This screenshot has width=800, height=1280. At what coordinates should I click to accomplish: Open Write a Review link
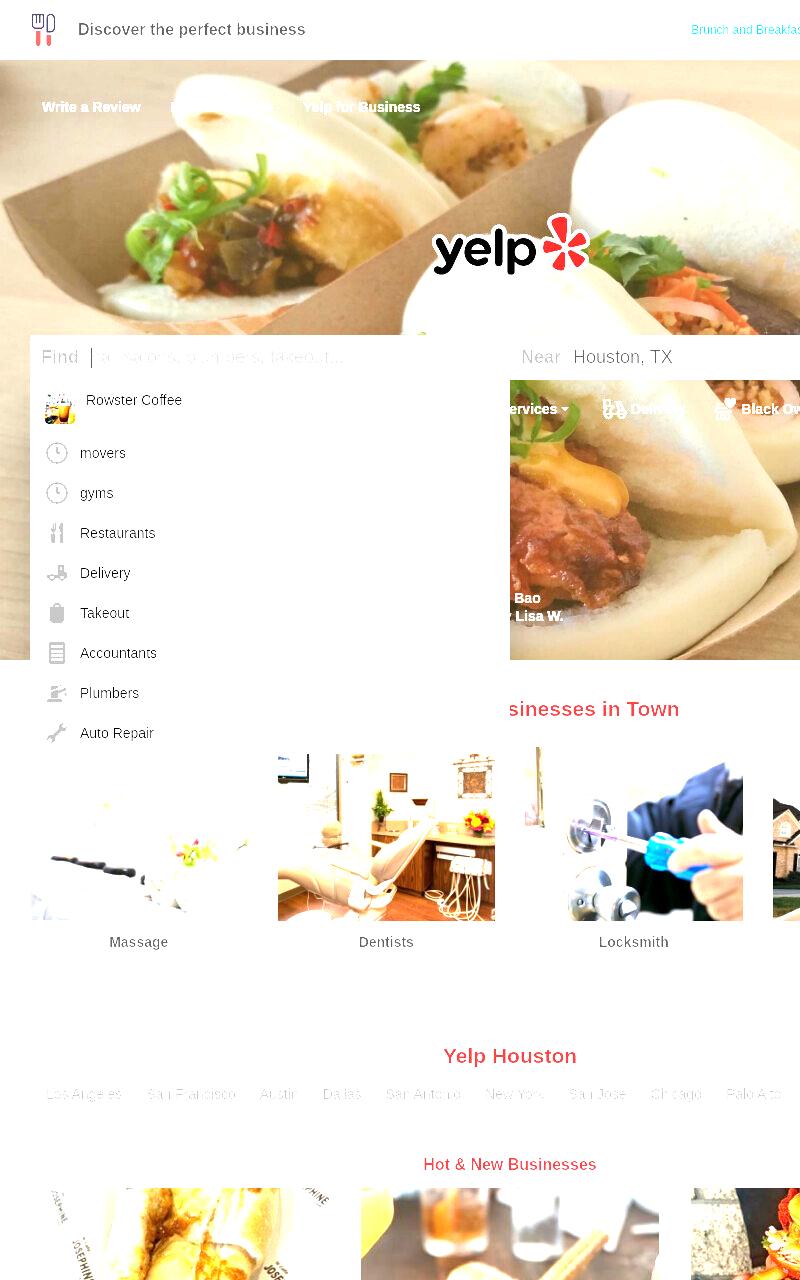pos(91,107)
